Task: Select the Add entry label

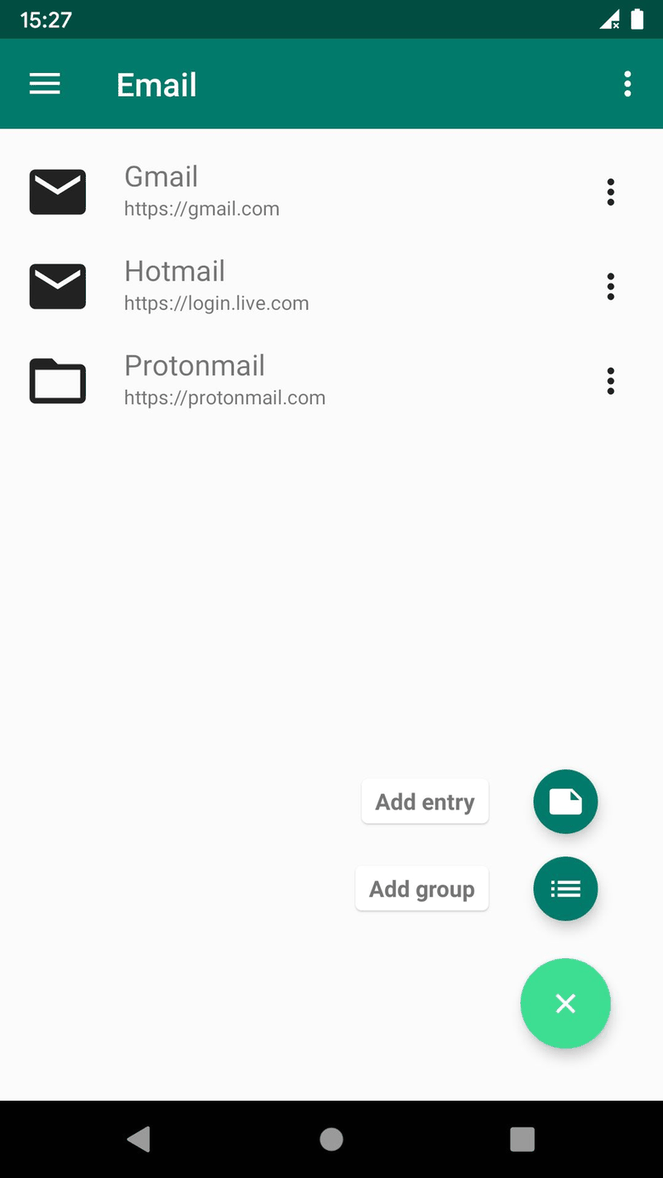Action: (x=425, y=802)
